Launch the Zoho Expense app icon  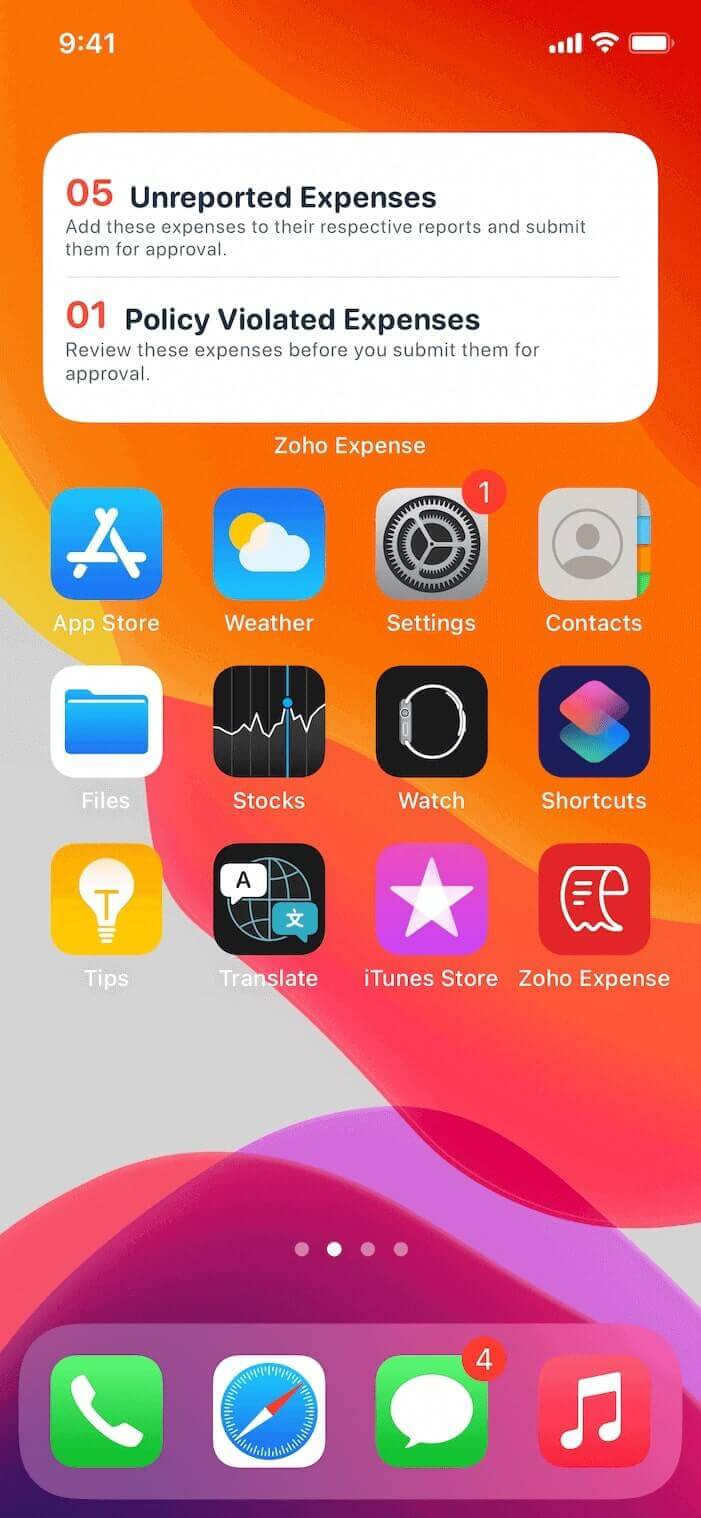tap(593, 899)
